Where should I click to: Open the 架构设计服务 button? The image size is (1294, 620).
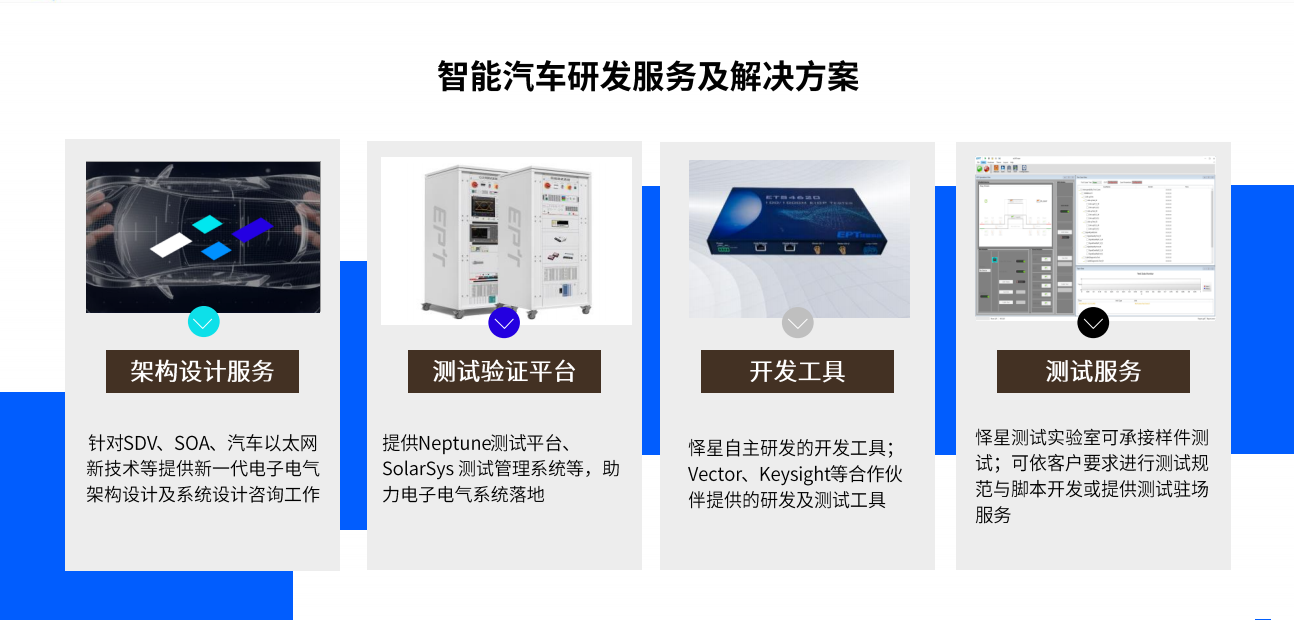202,371
